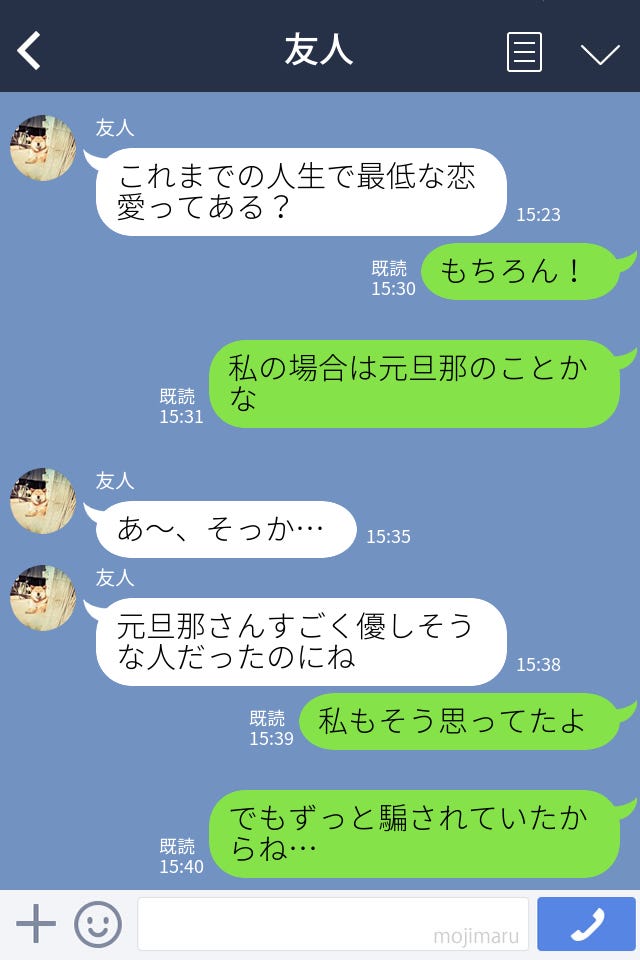Start a voice call with the phone button
640x960 pixels.
(x=586, y=924)
